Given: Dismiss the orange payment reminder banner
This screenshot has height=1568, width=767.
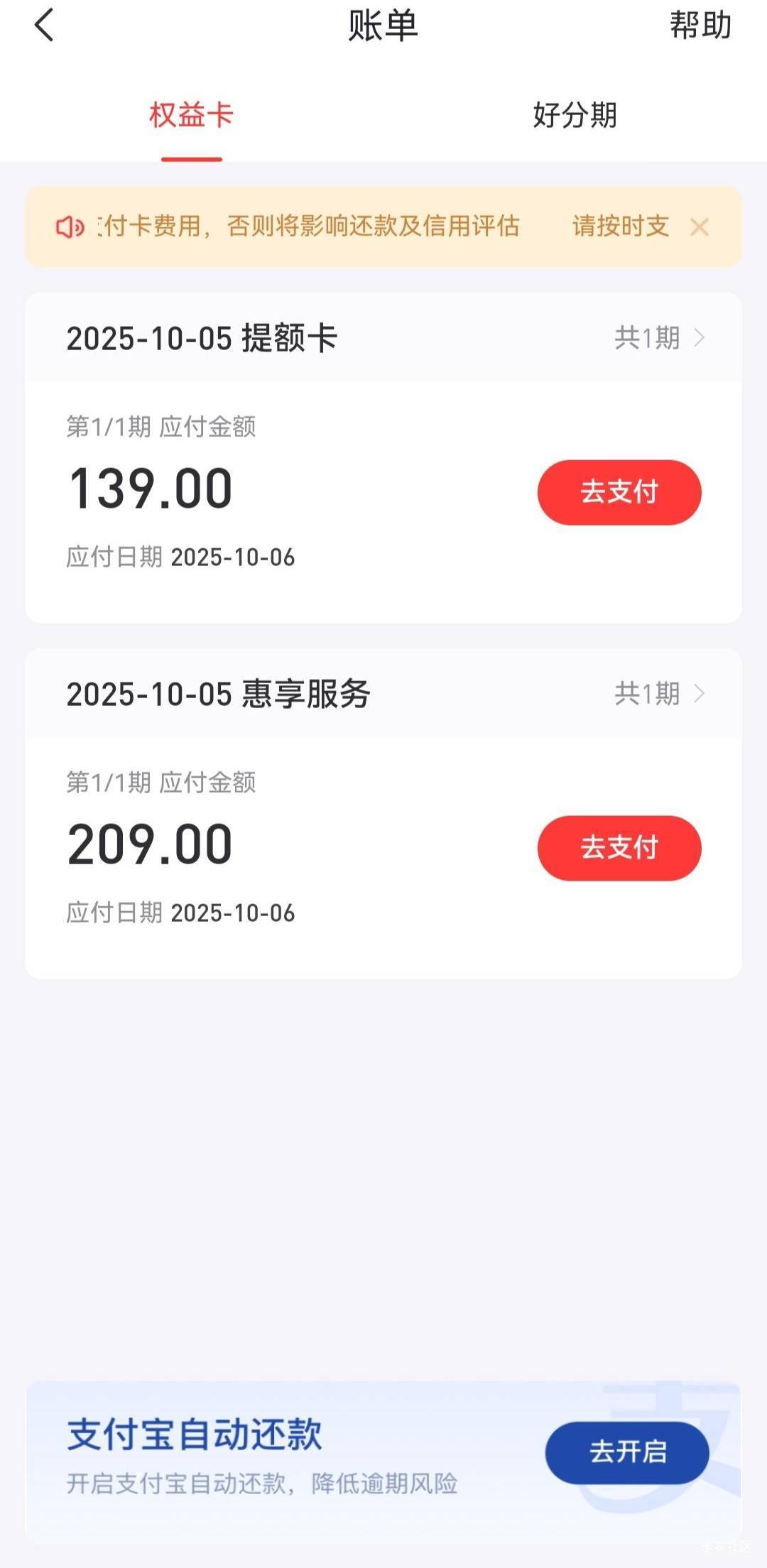Looking at the screenshot, I should pos(700,227).
